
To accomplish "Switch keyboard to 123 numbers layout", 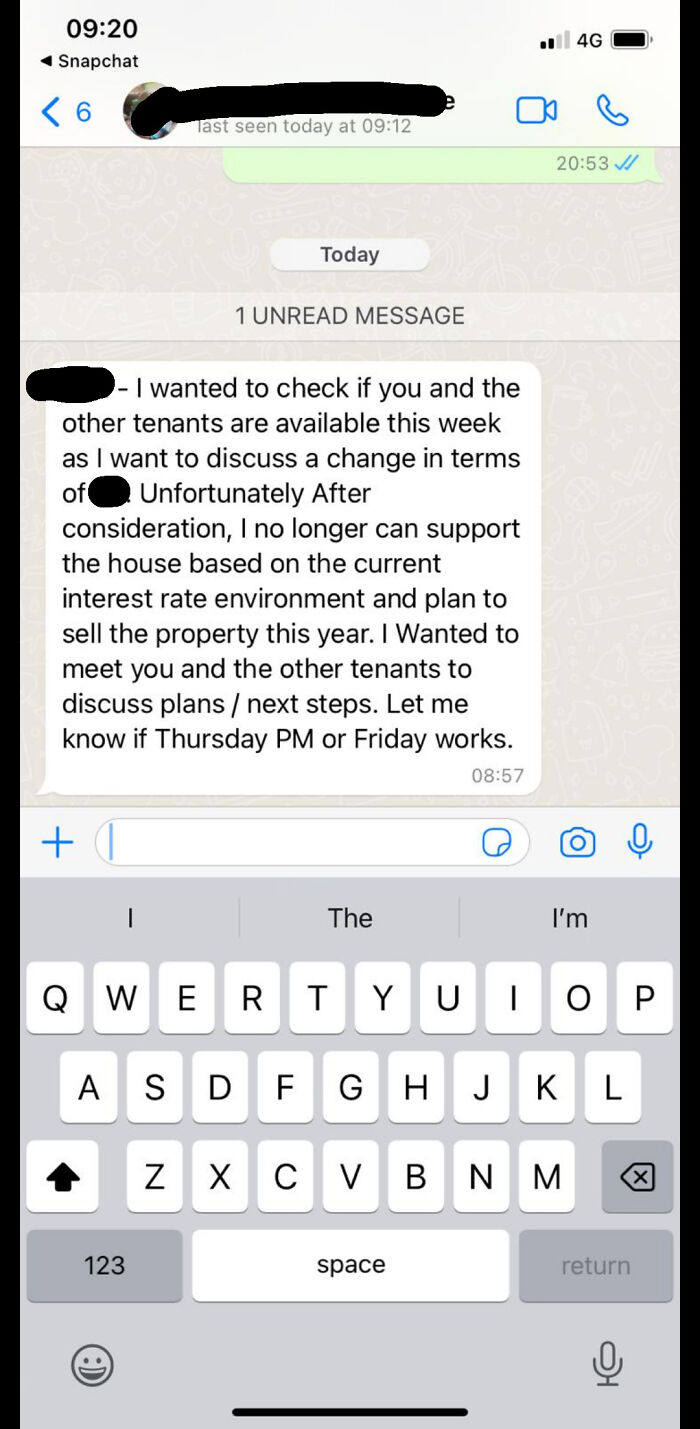I will point(104,1265).
